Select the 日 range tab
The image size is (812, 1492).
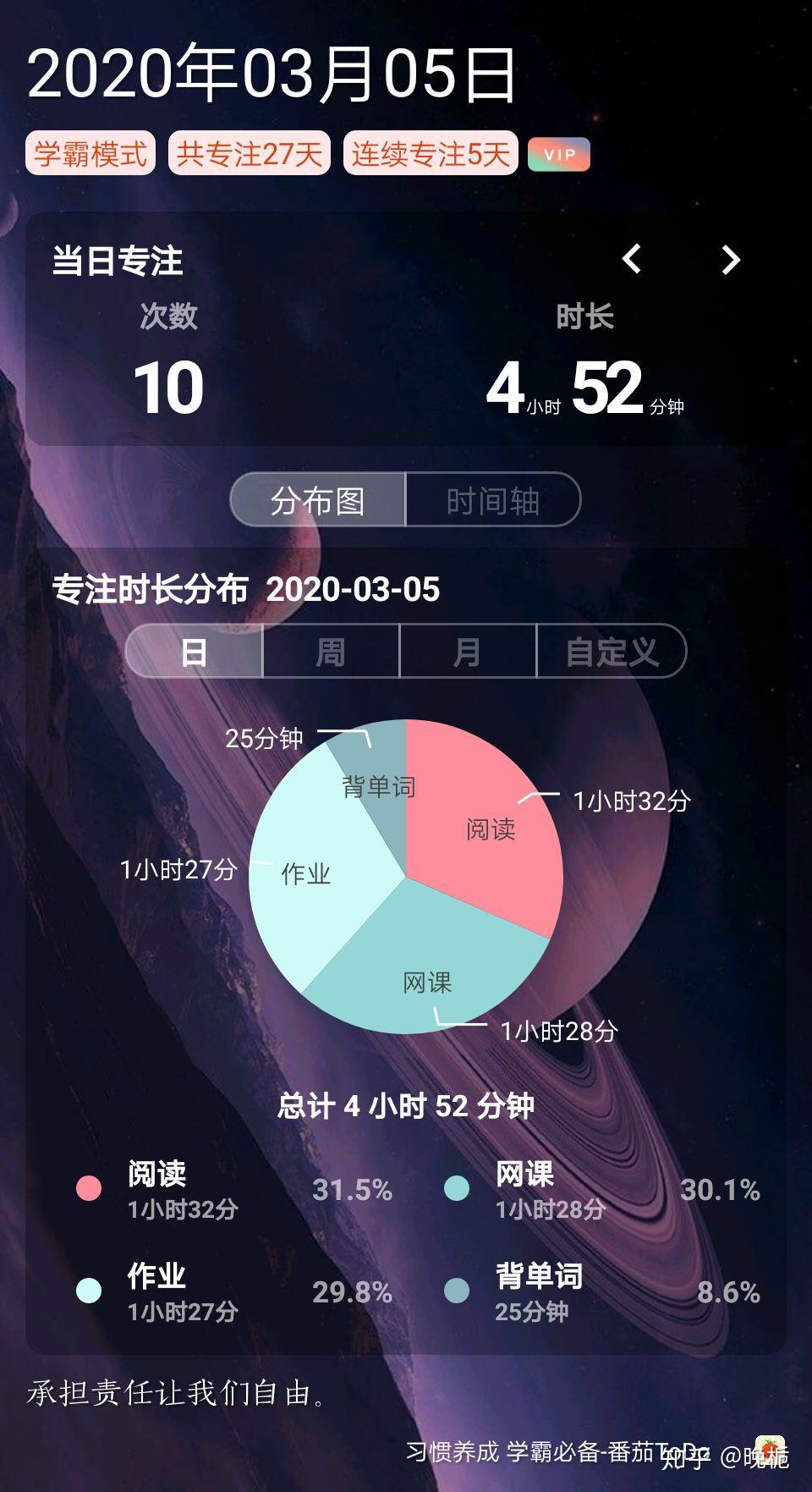195,652
